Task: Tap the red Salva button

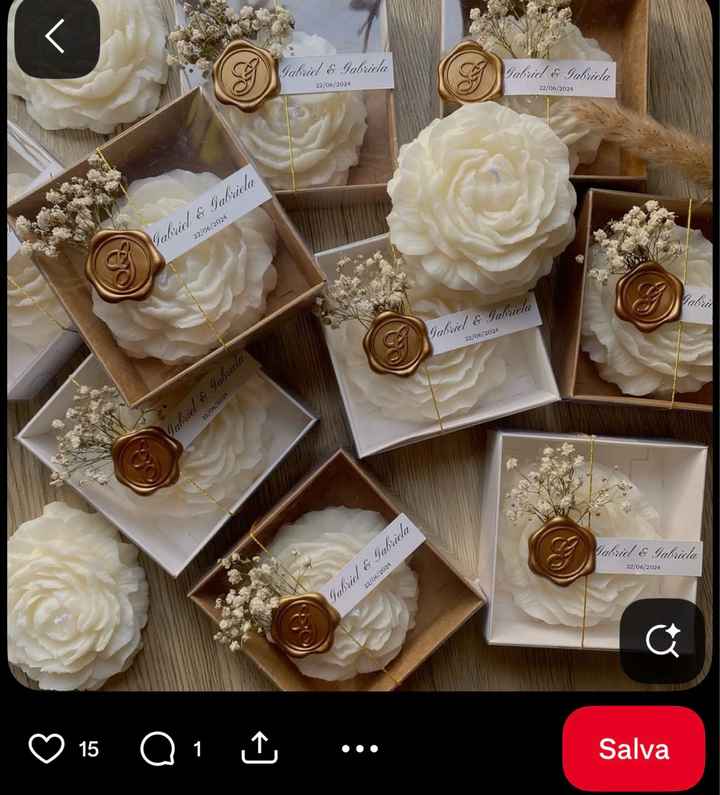Action: point(633,748)
